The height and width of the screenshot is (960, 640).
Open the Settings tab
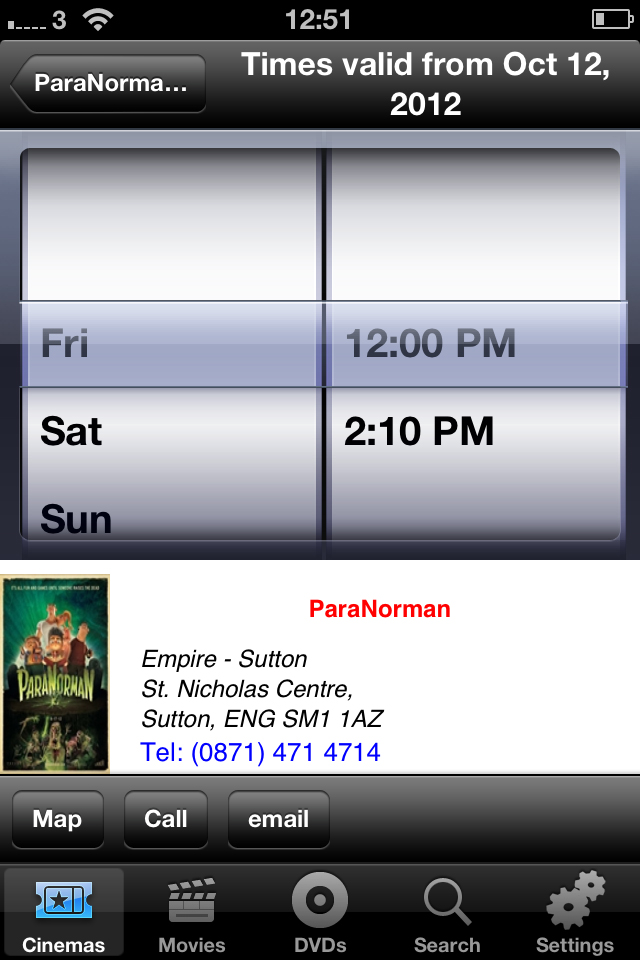(575, 912)
